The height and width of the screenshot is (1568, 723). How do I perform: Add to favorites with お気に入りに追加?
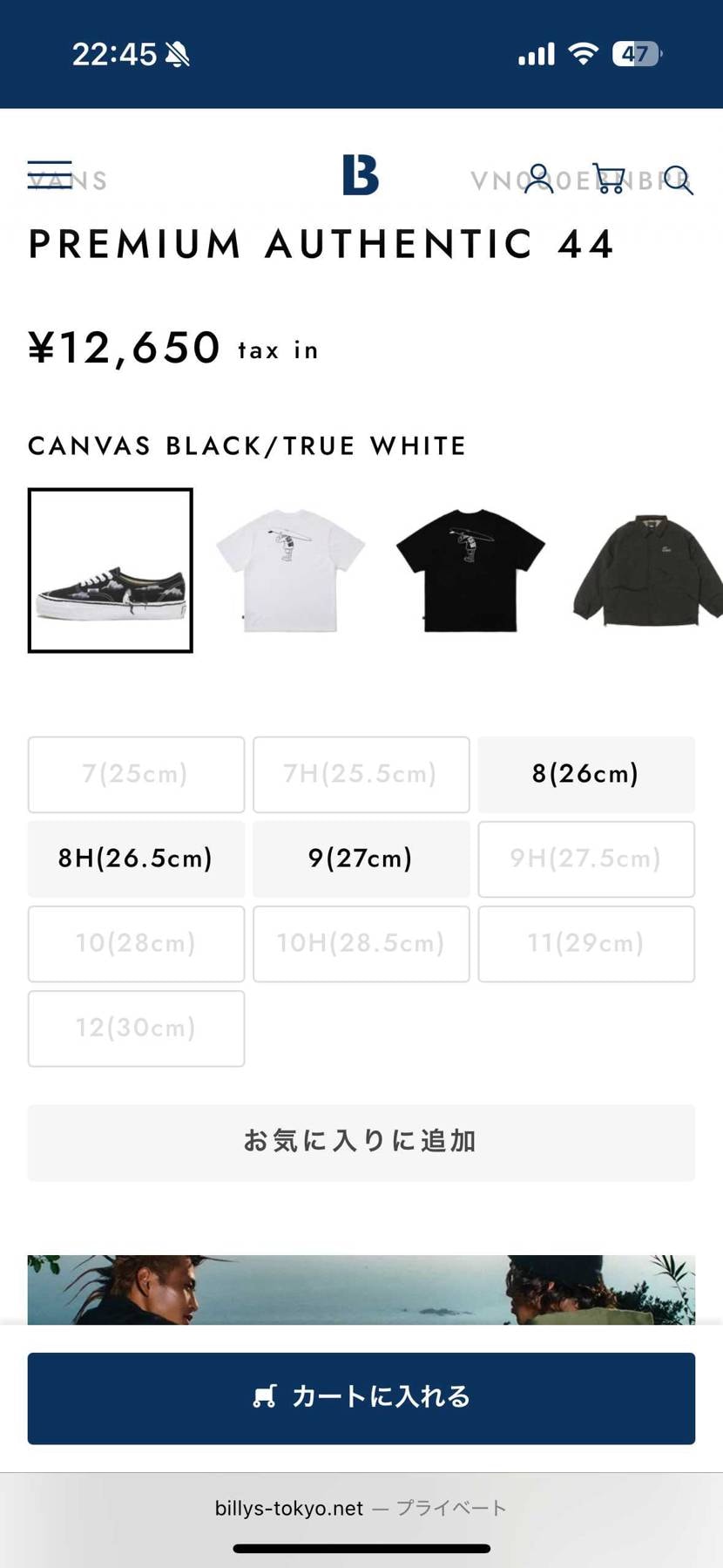(361, 1142)
